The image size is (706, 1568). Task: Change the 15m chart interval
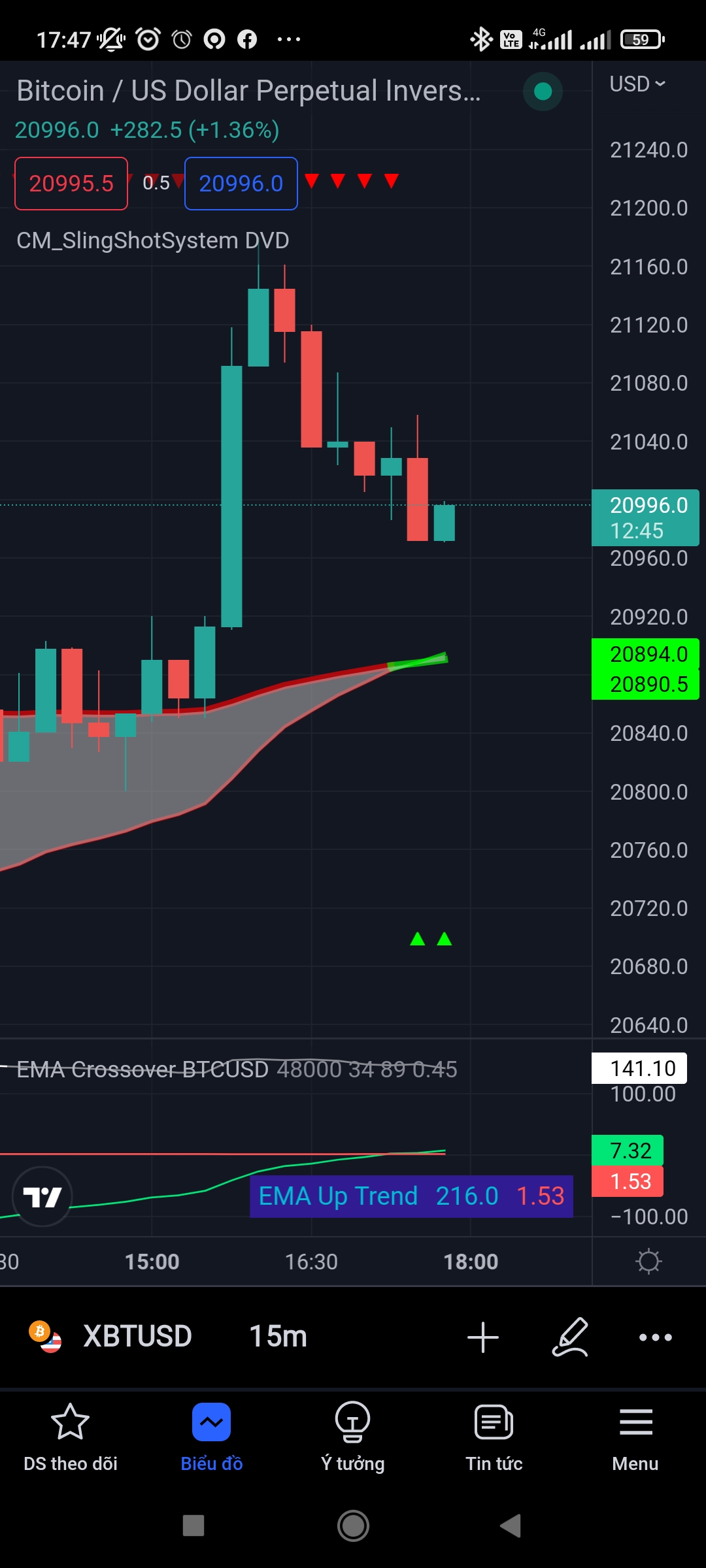click(x=278, y=1337)
